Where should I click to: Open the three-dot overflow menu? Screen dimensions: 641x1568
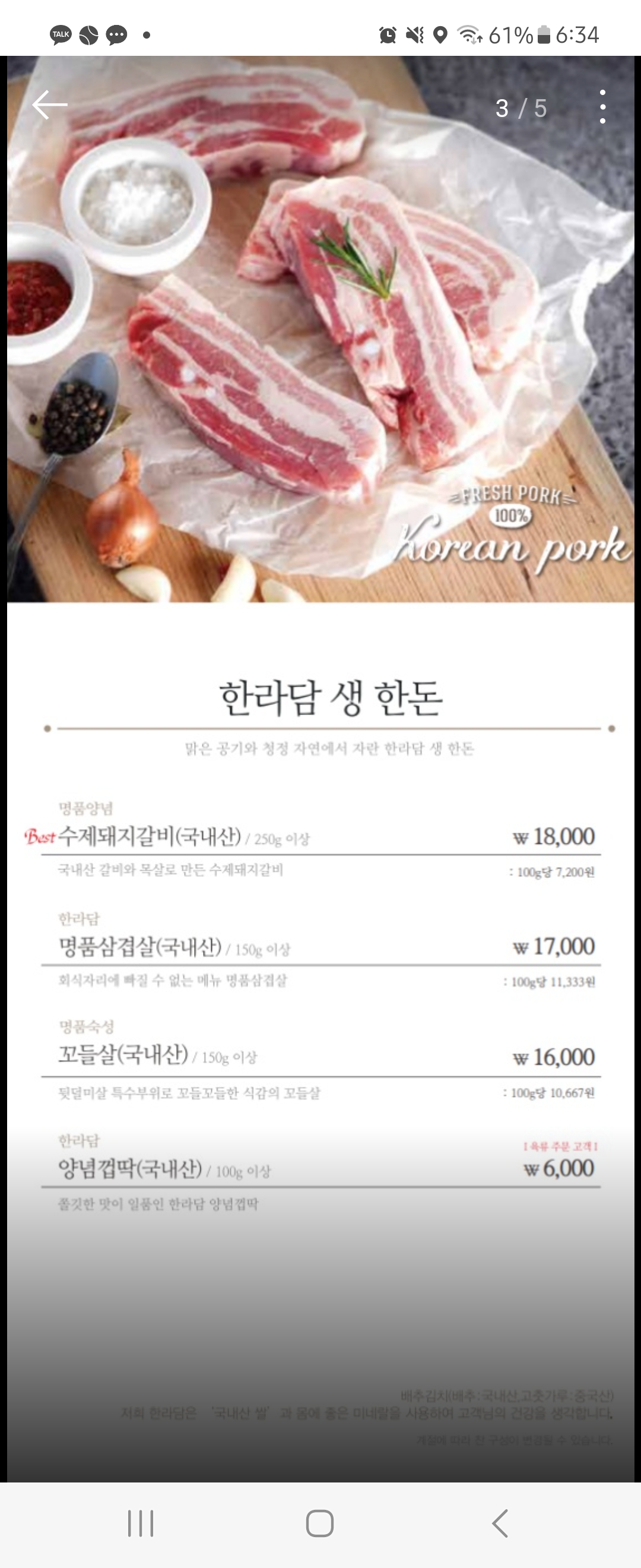[602, 107]
